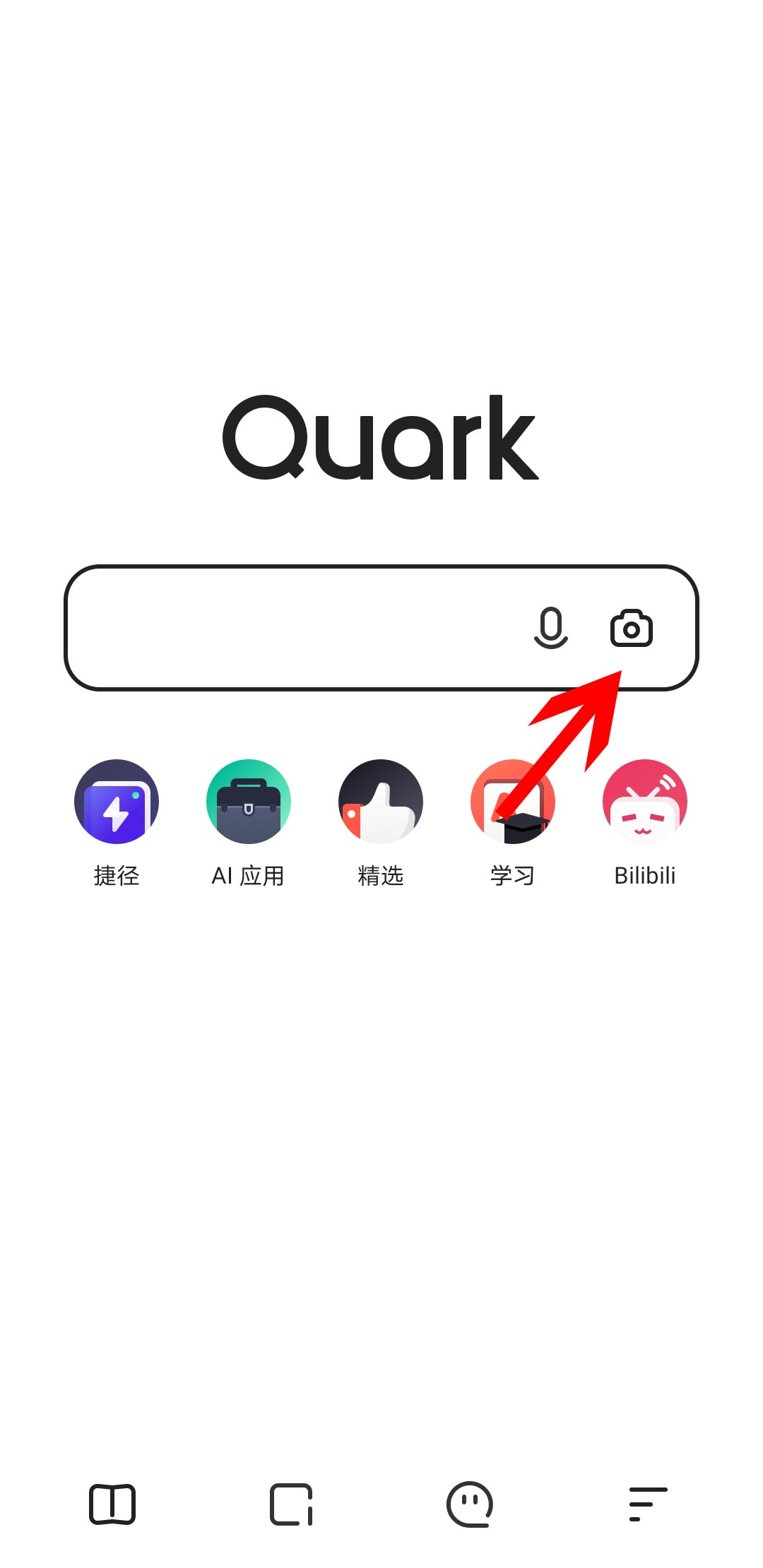
Task: Select the 学习 text label
Action: click(512, 876)
